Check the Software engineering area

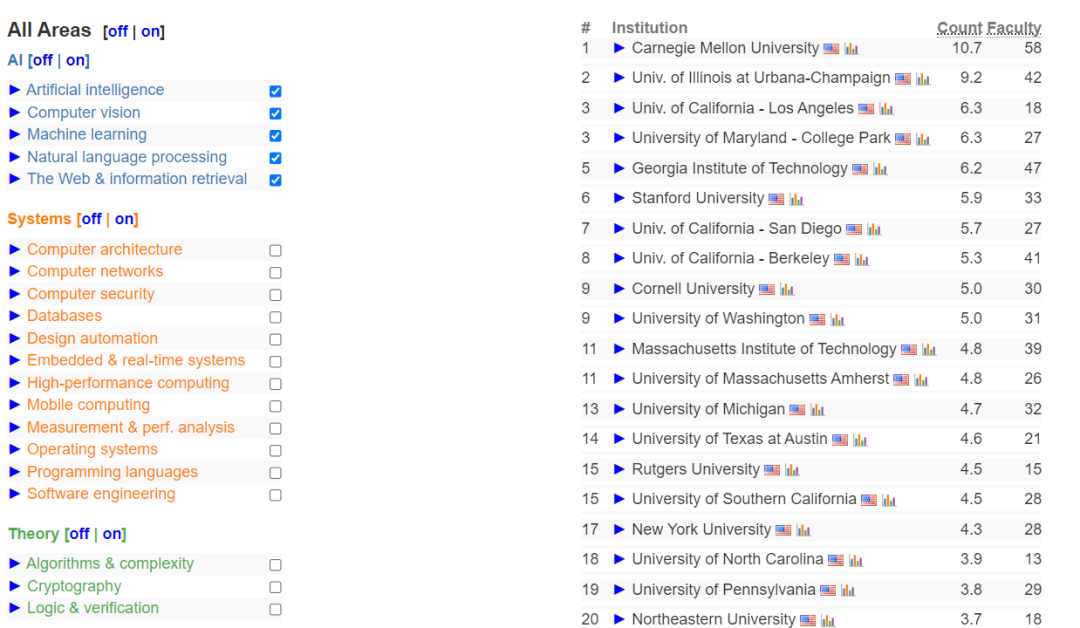point(275,495)
